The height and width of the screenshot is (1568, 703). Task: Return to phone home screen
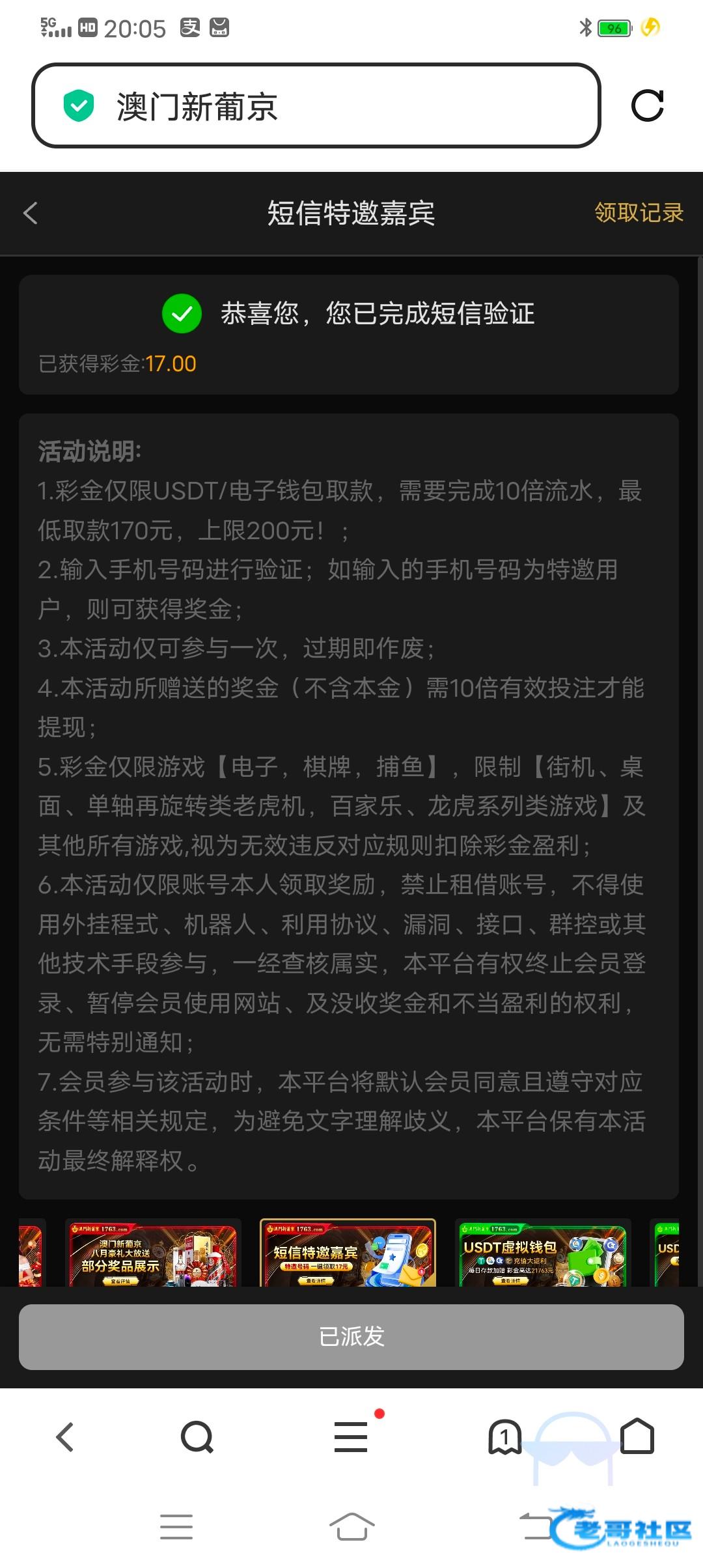coord(351,1526)
